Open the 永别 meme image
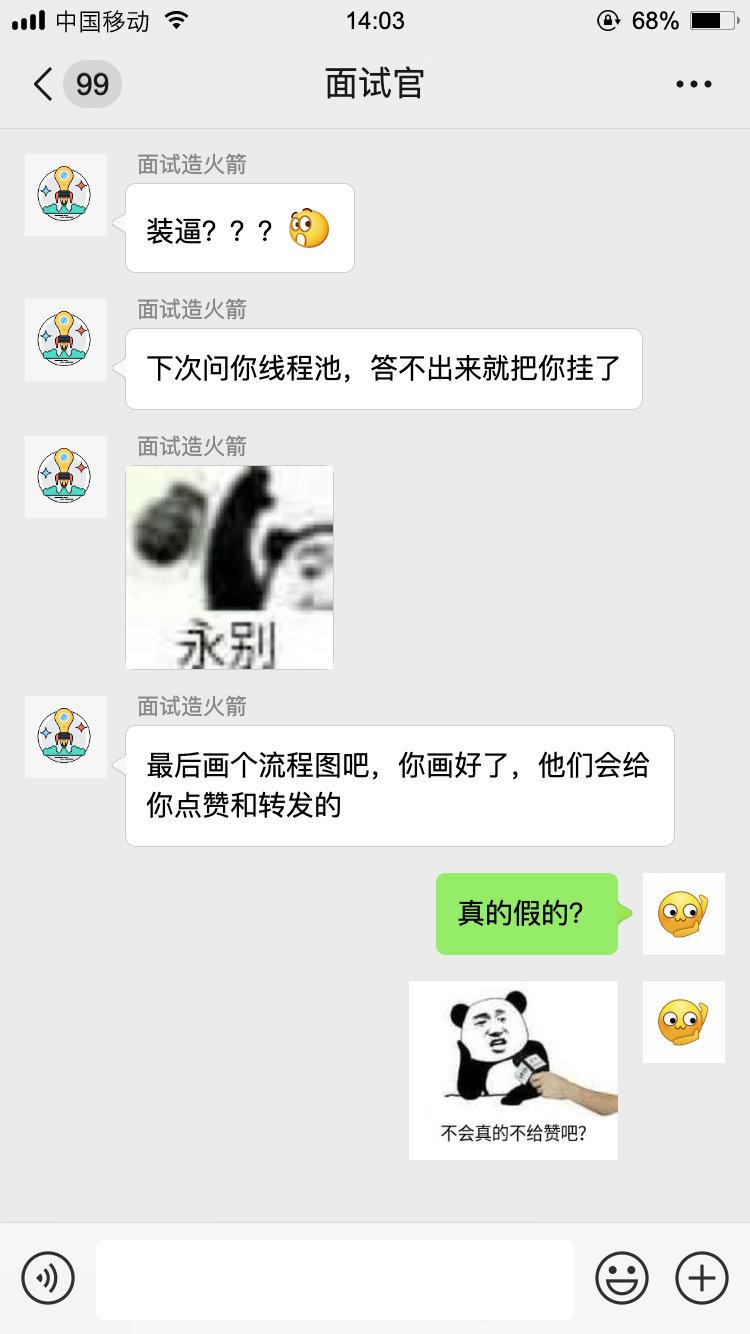The height and width of the screenshot is (1334, 750). [x=230, y=567]
